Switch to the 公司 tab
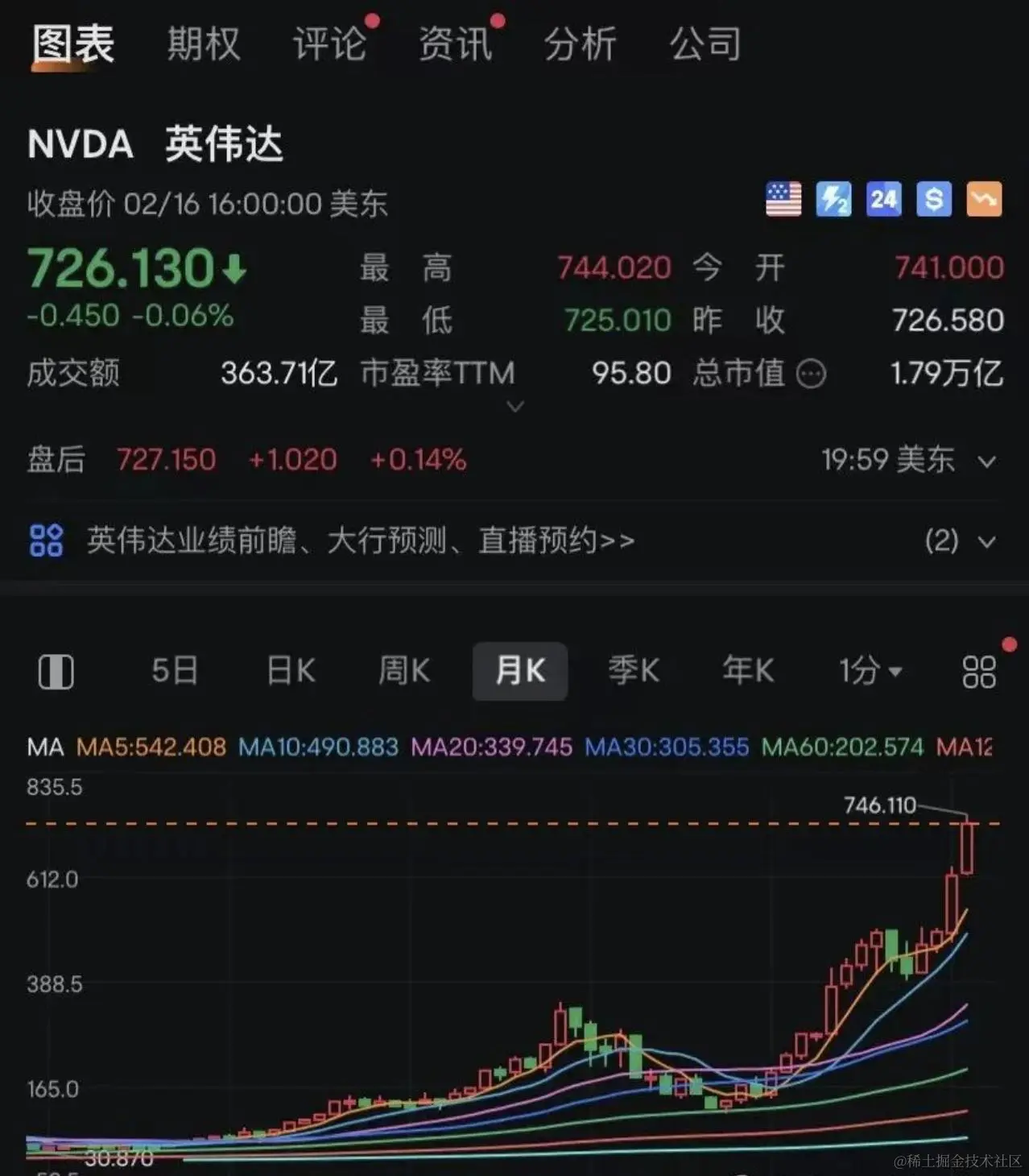This screenshot has height=1176, width=1029. click(x=705, y=43)
